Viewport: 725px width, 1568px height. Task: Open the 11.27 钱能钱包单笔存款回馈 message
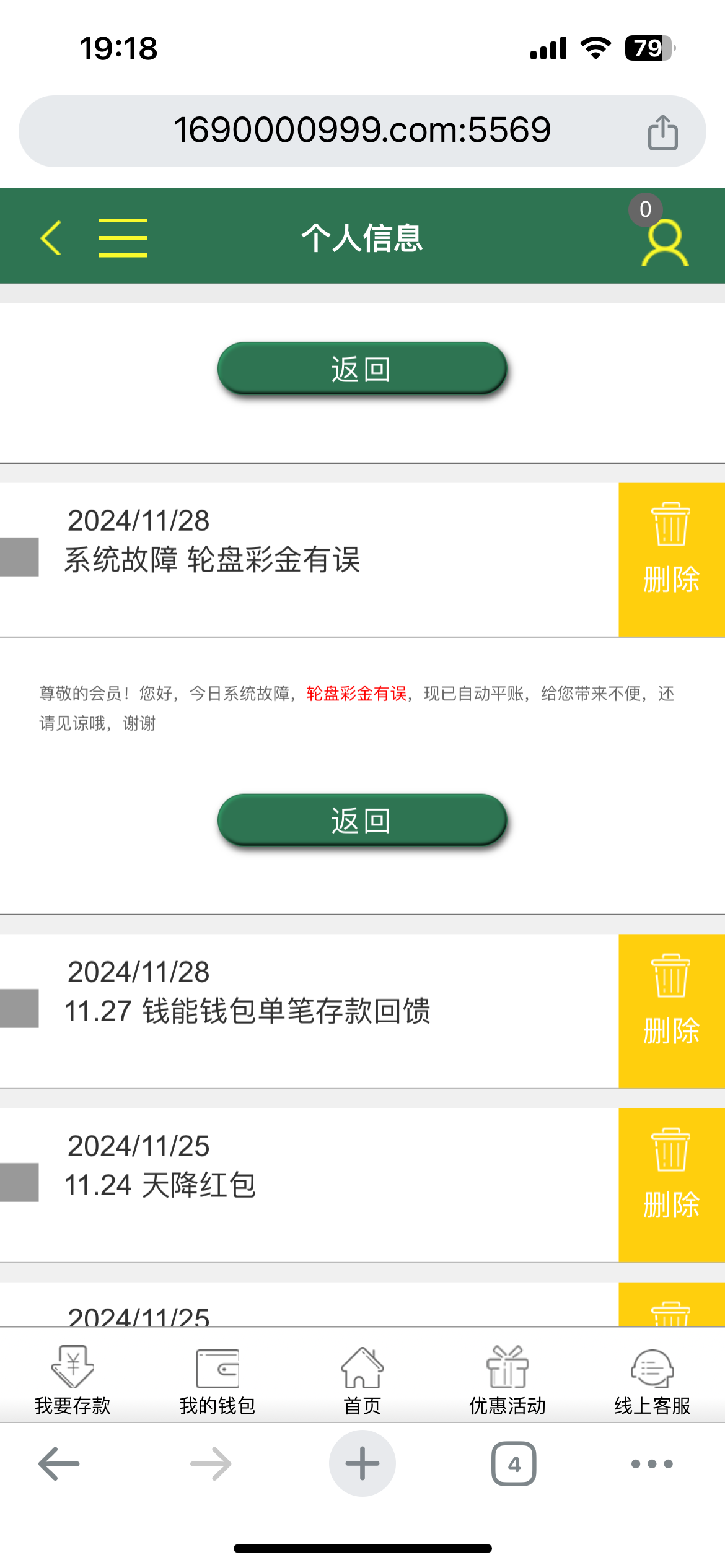click(309, 1011)
